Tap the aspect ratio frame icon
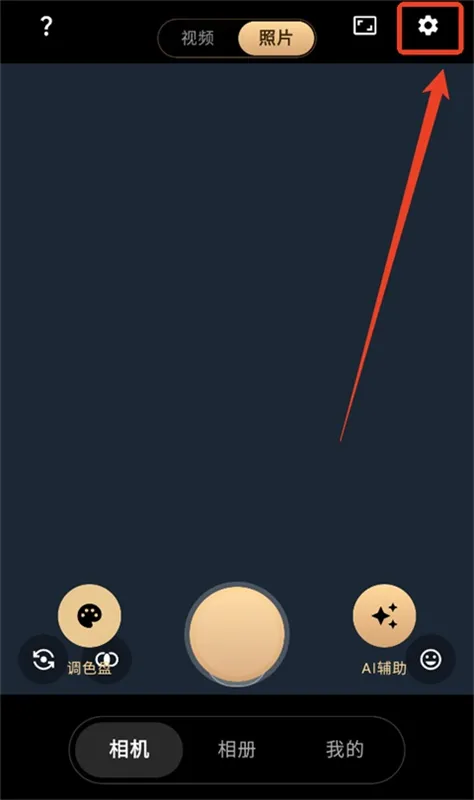The height and width of the screenshot is (800, 474). [x=365, y=26]
